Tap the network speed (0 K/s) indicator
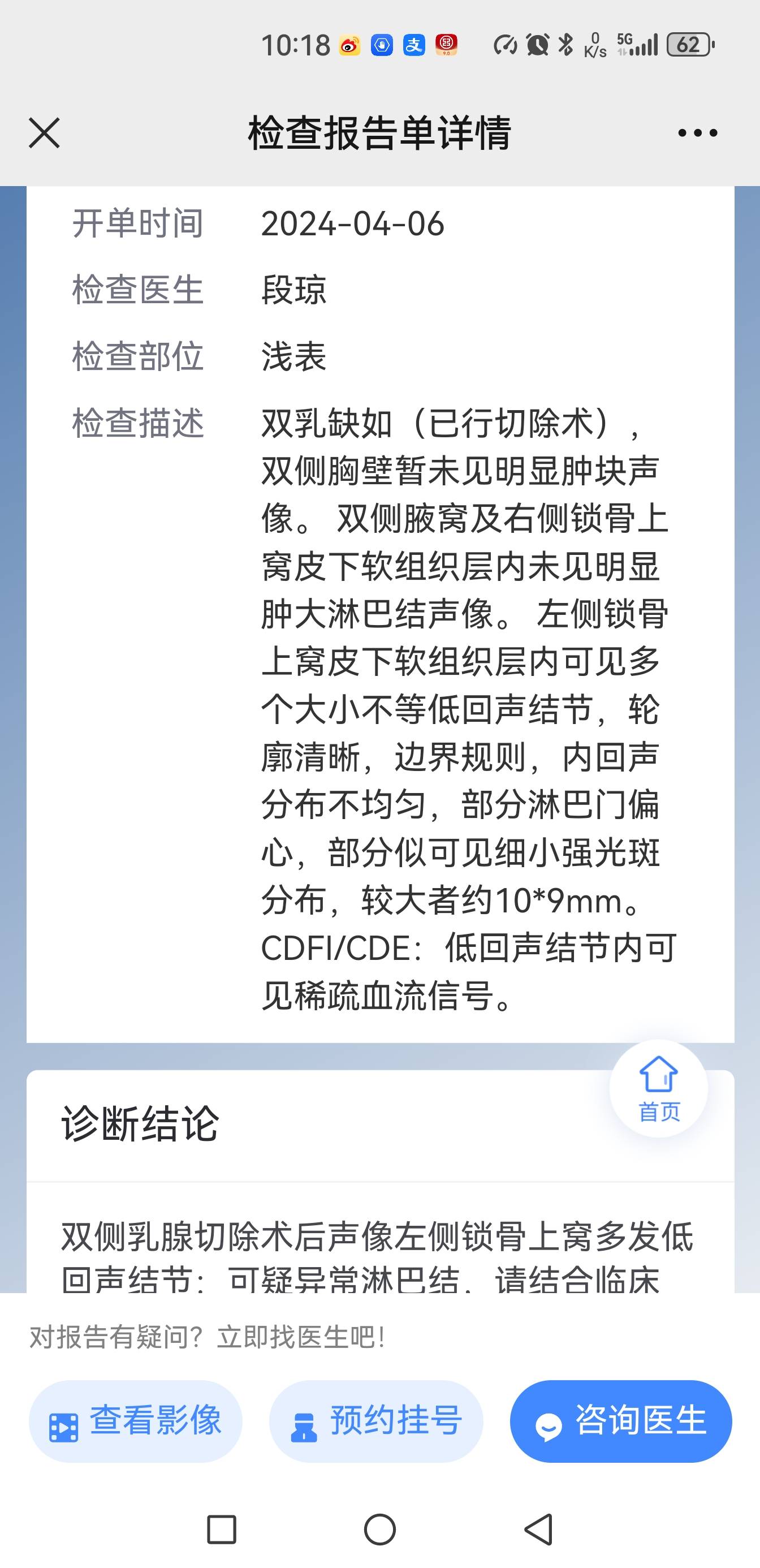The width and height of the screenshot is (760, 1568). click(593, 46)
